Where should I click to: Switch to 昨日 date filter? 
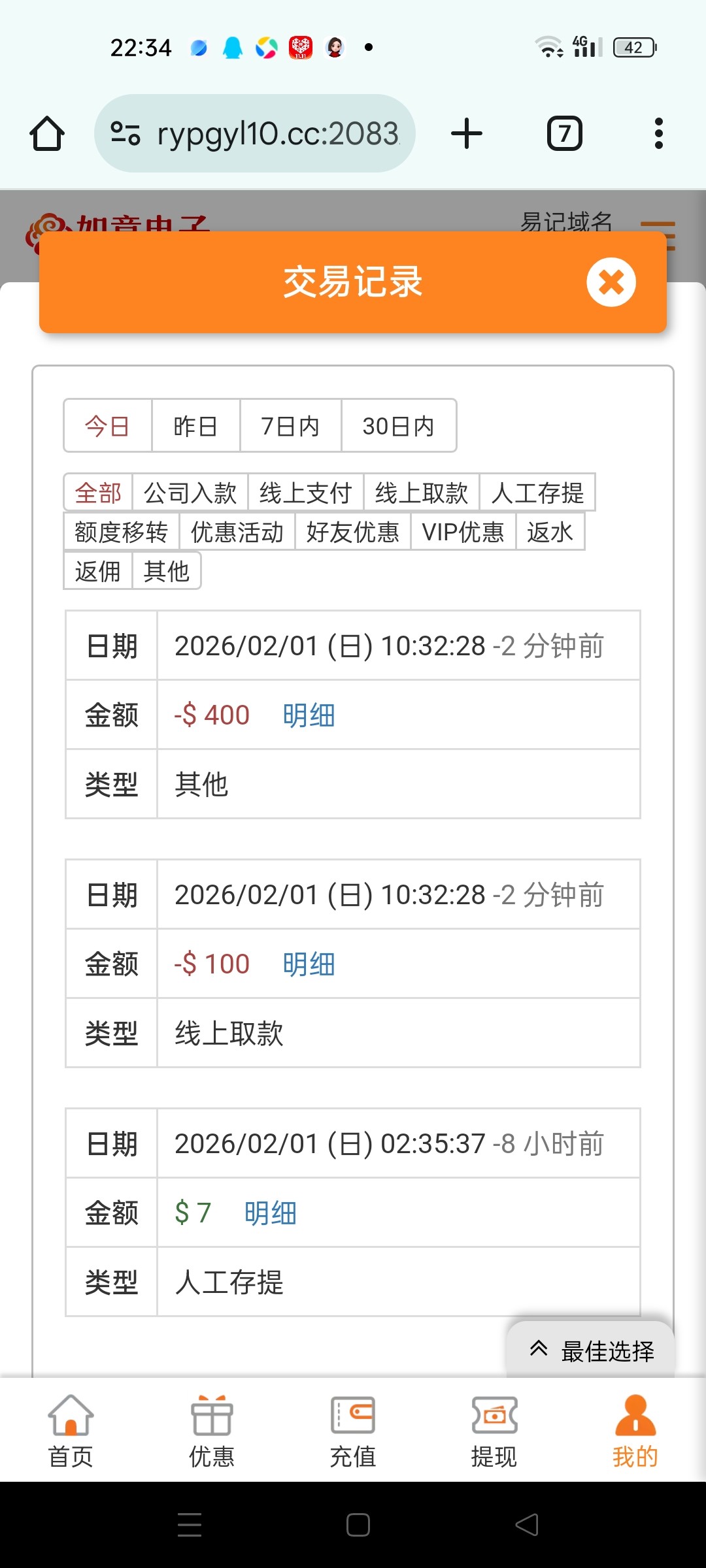pos(195,426)
